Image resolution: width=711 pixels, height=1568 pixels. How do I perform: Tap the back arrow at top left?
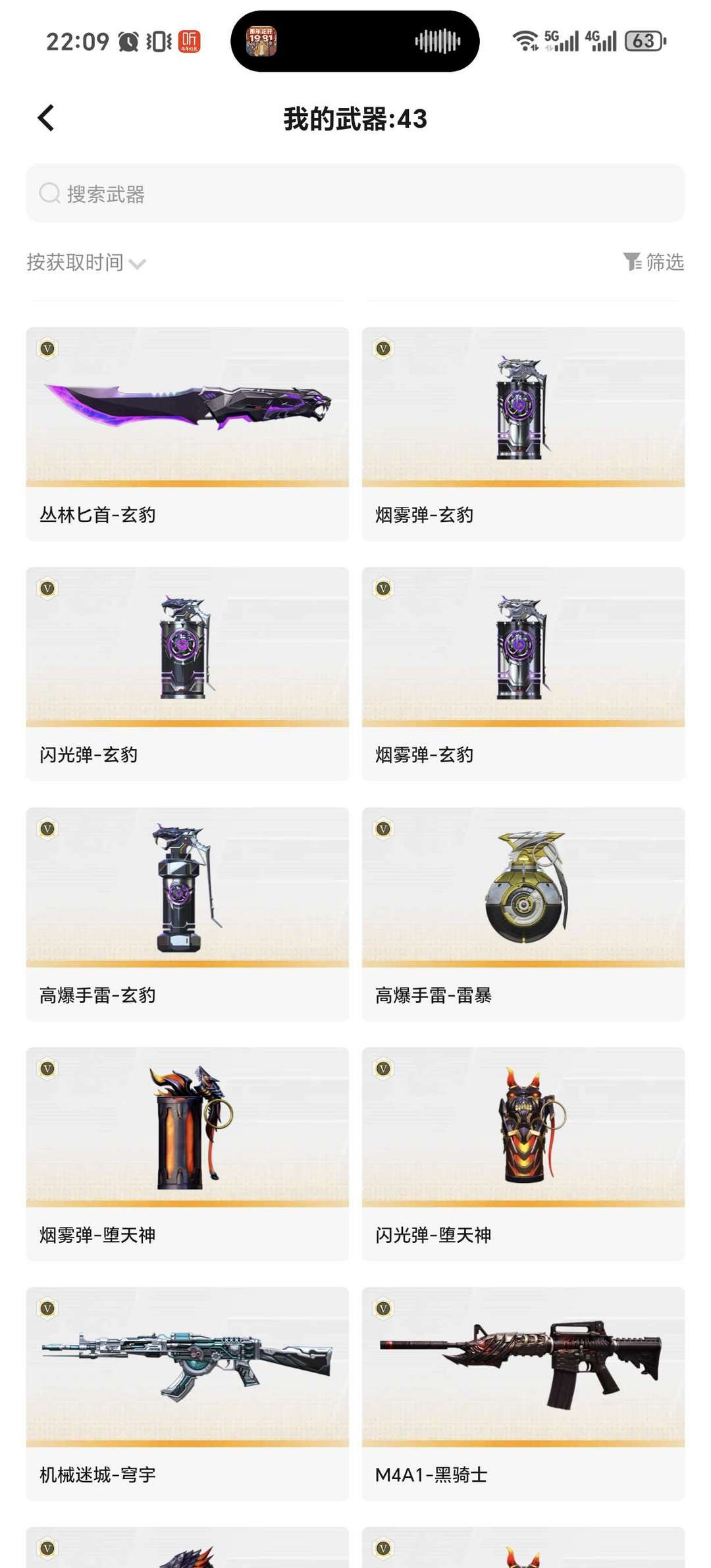[45, 117]
